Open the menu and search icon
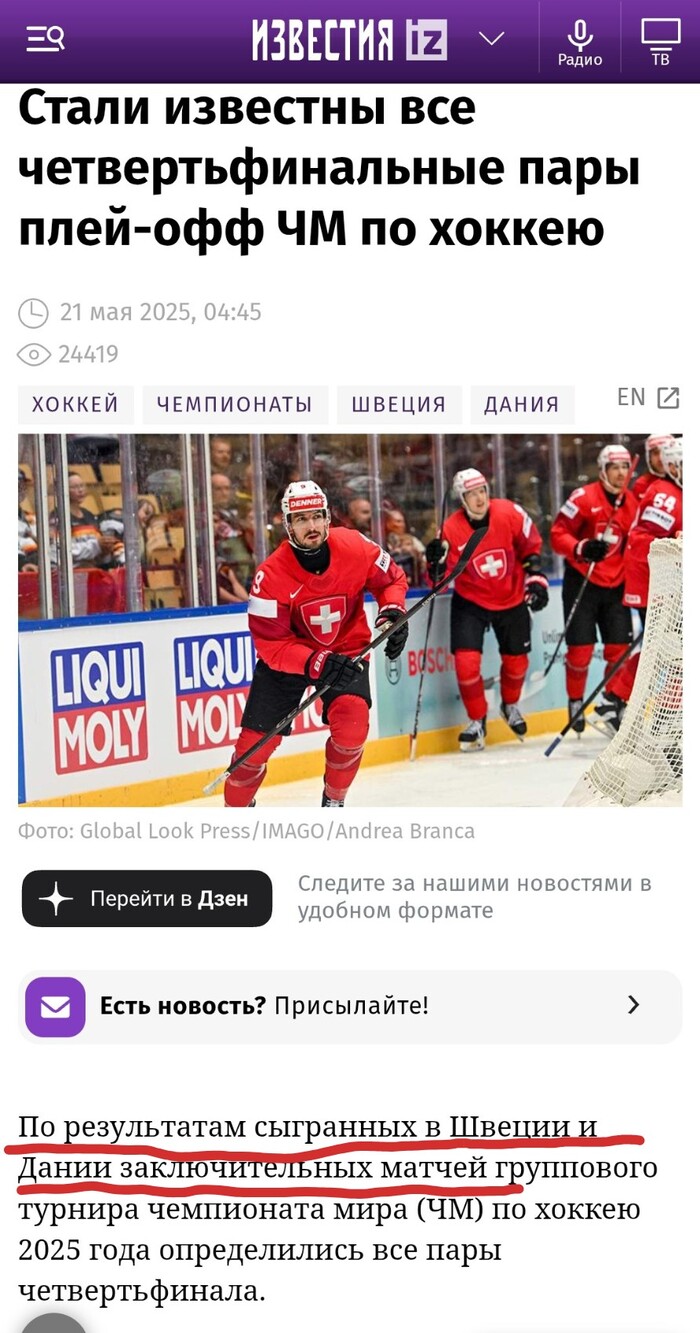Screen dimensions: 700x1333 click(45, 39)
